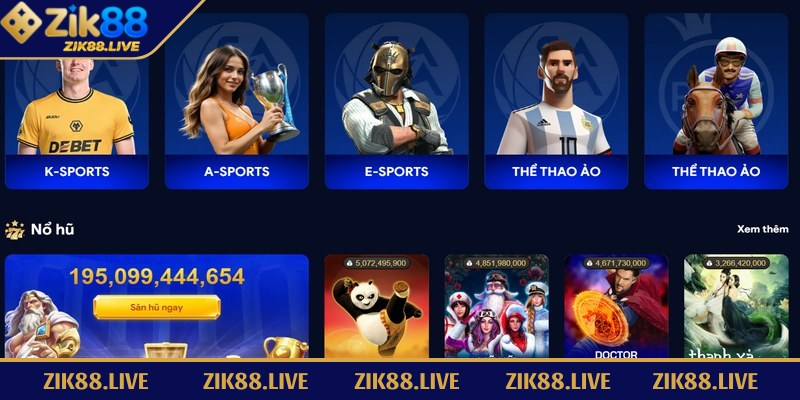Image resolution: width=800 pixels, height=400 pixels.
Task: Open the panda game with 5,072,495,900 jackpot
Action: (376, 310)
